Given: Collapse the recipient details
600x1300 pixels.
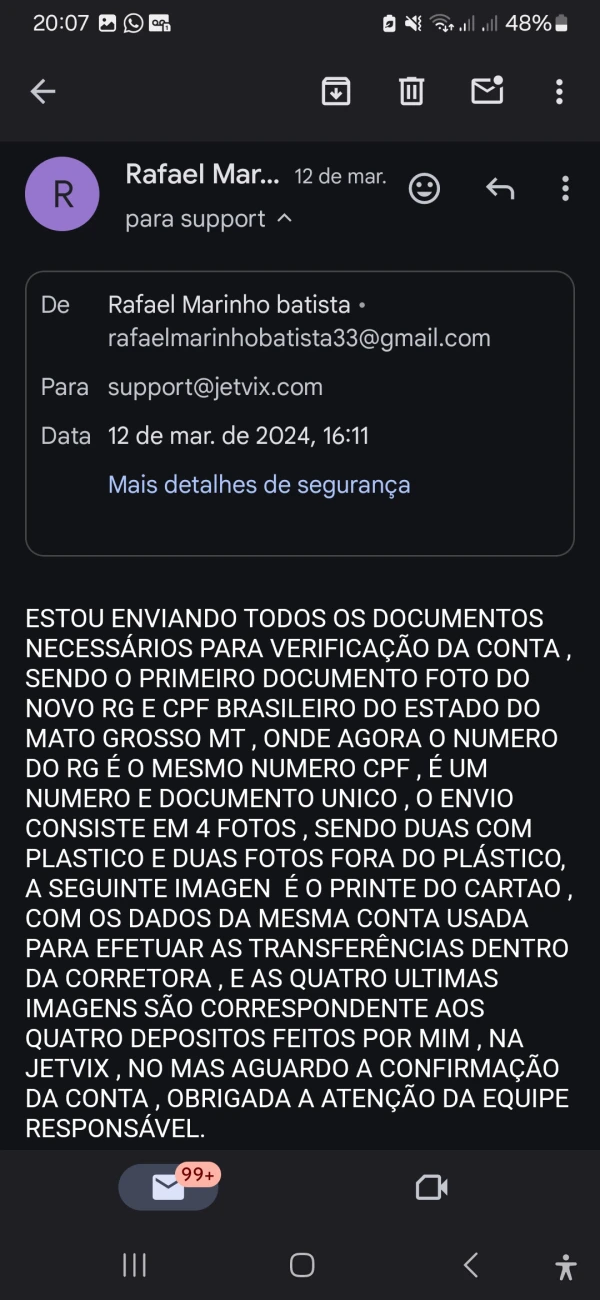Looking at the screenshot, I should point(284,218).
